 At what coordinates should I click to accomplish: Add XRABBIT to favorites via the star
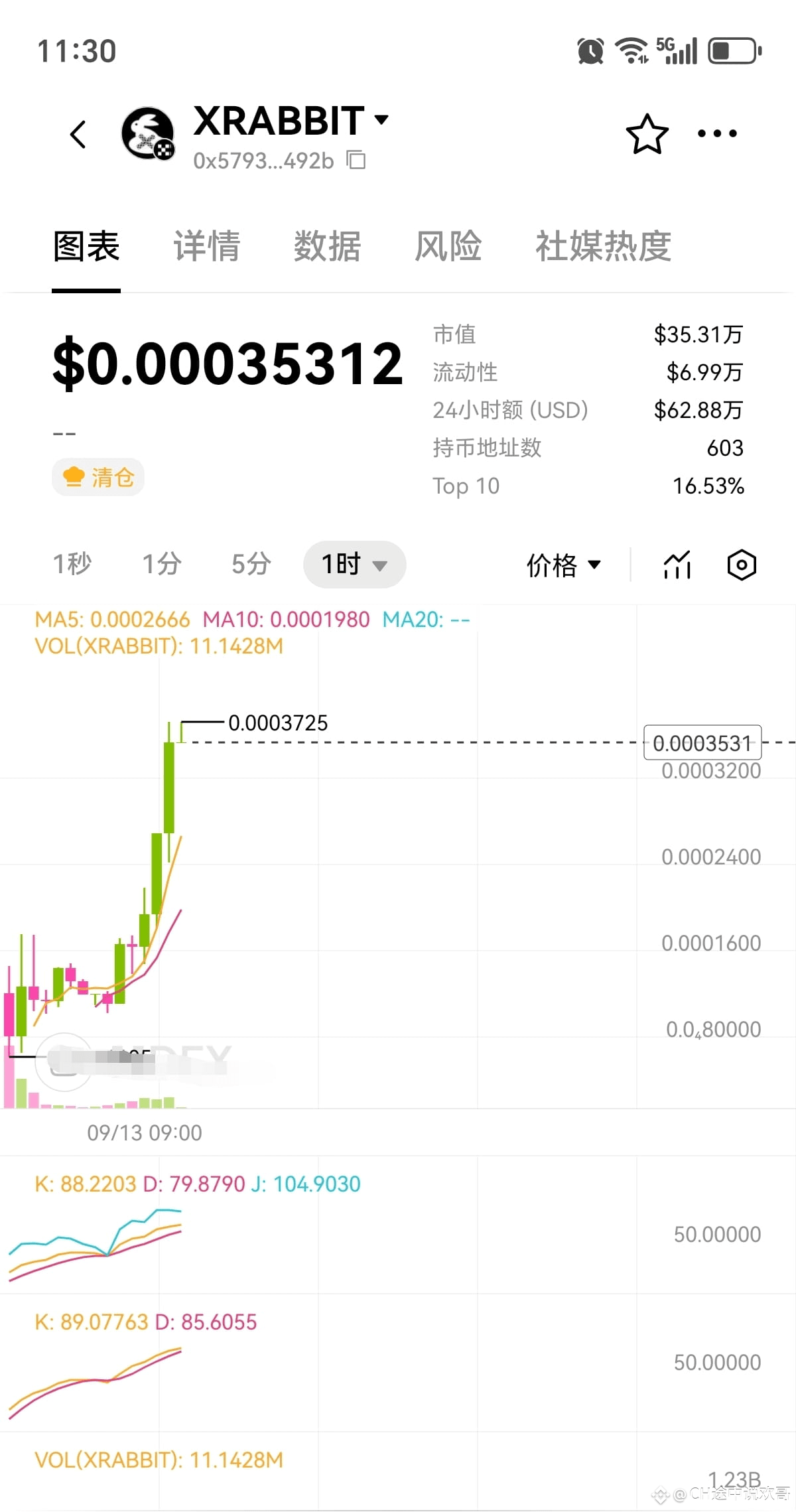[647, 134]
